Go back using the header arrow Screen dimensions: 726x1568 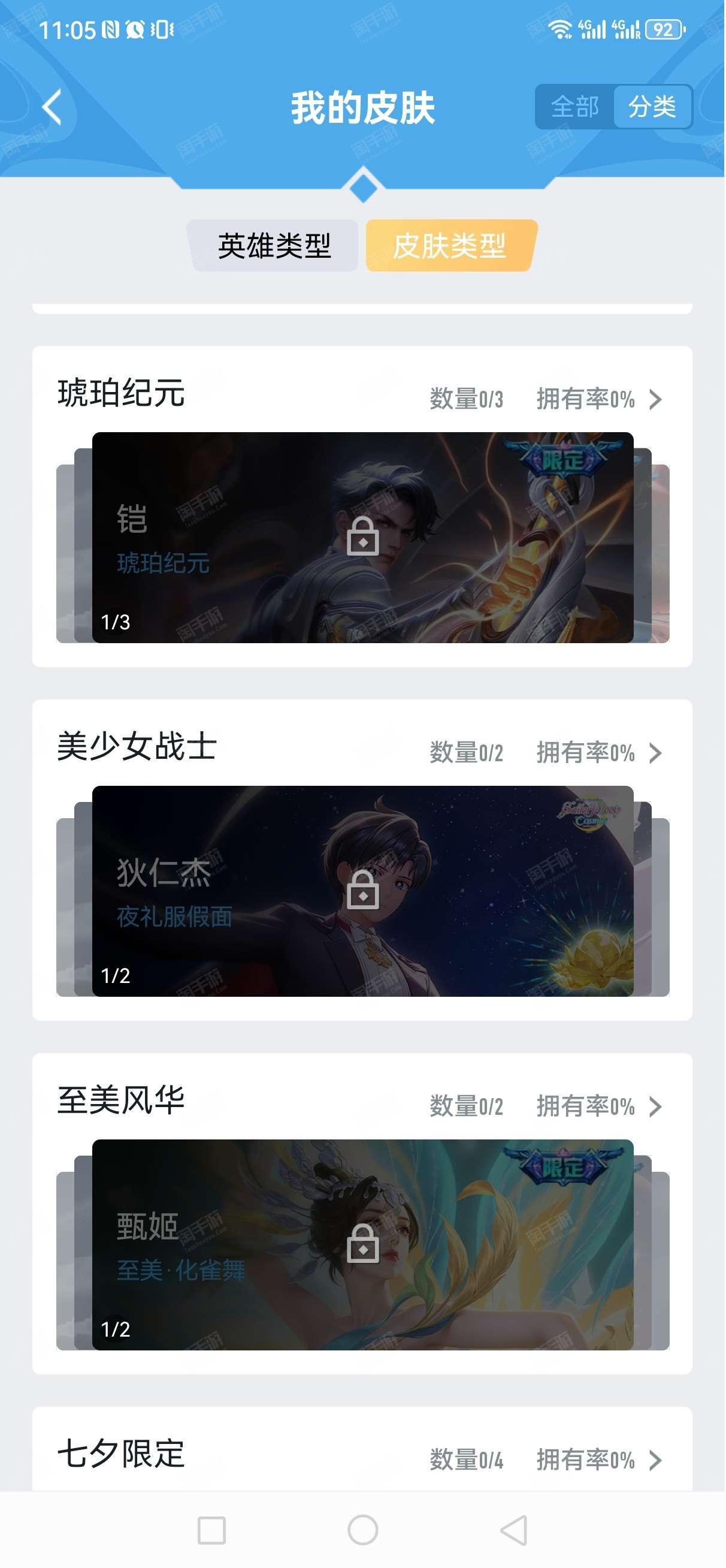pyautogui.click(x=52, y=107)
